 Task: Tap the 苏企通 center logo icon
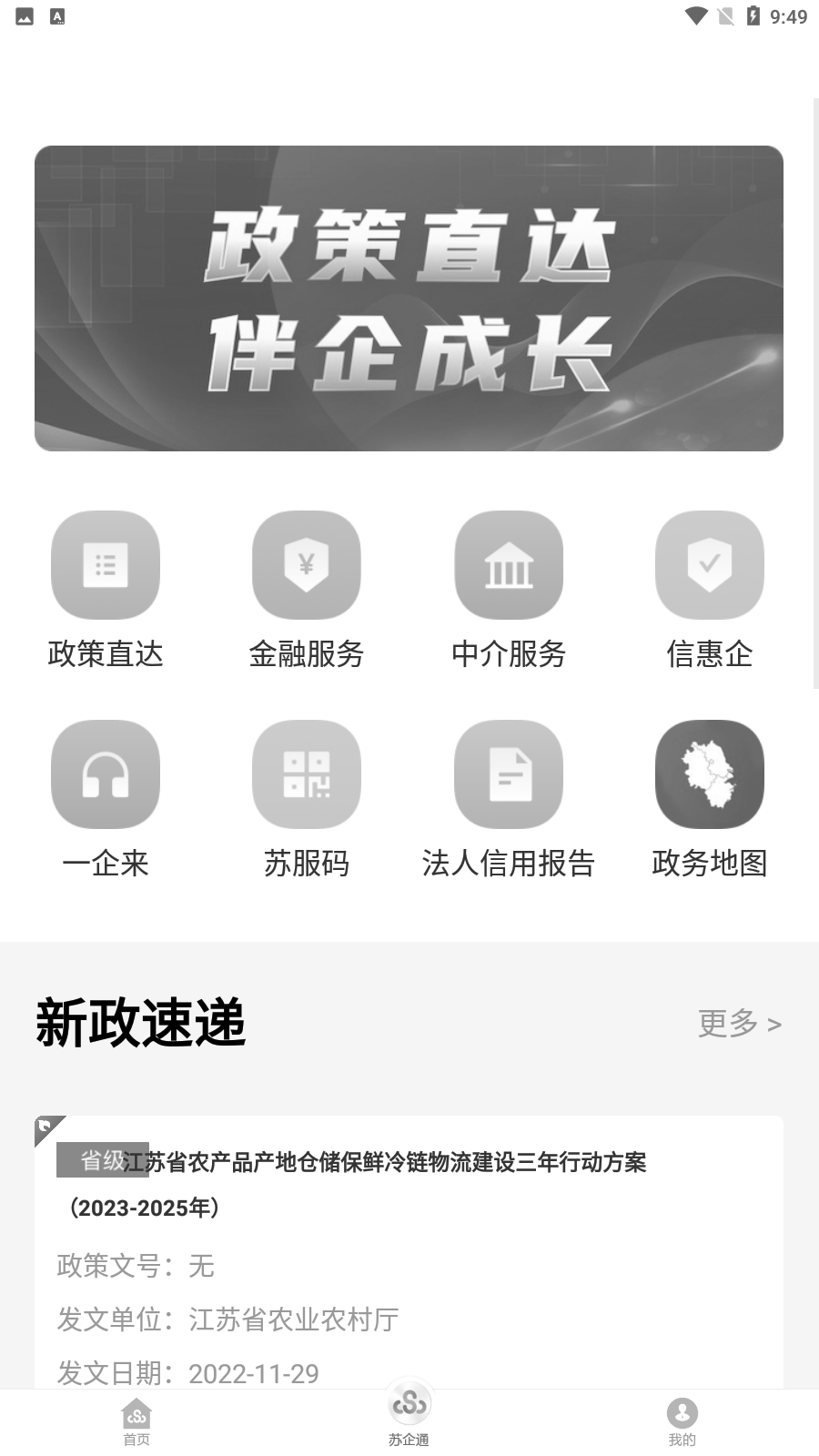pyautogui.click(x=409, y=1406)
